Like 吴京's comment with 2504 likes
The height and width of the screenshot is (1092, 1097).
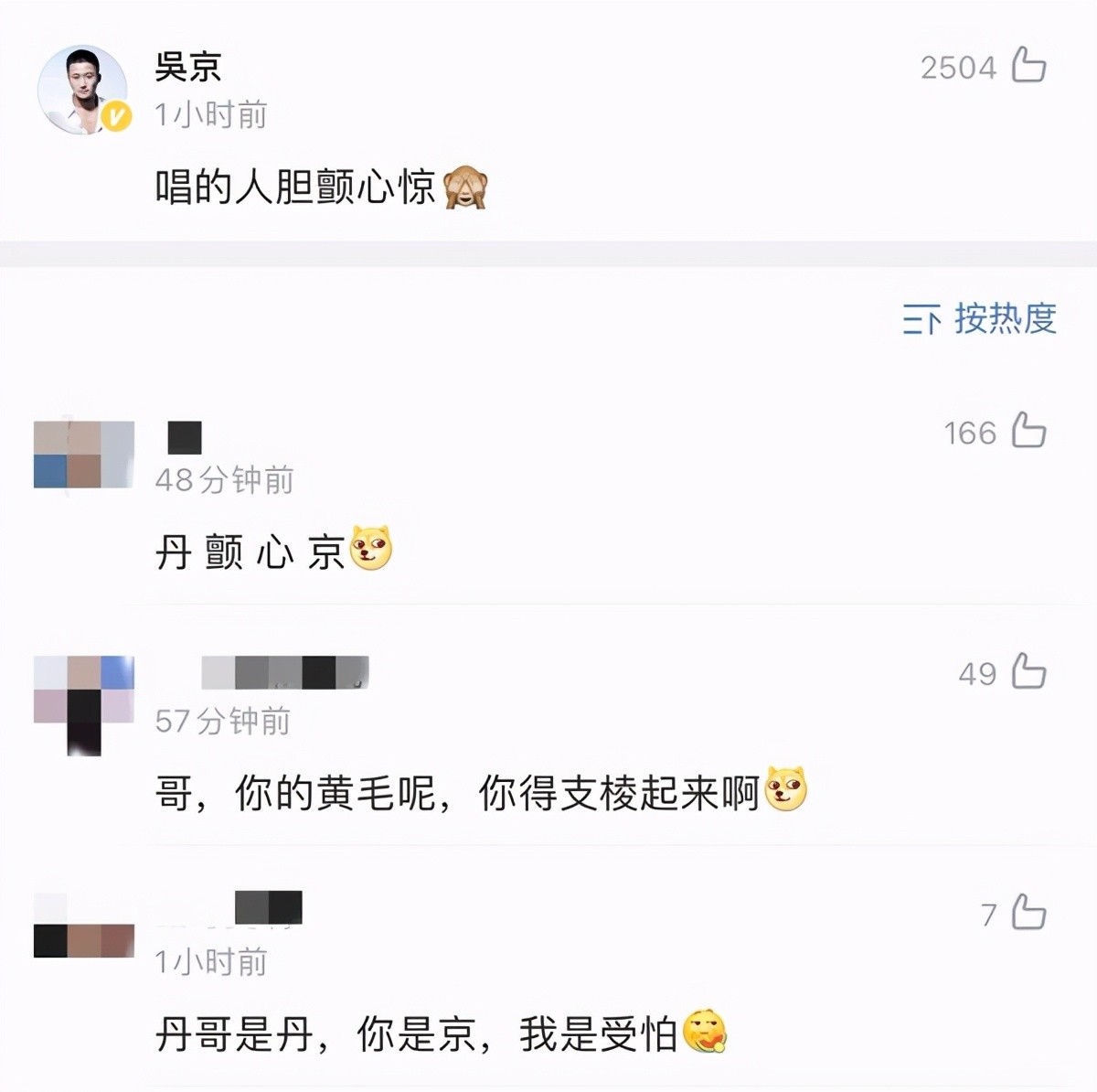(x=1028, y=66)
